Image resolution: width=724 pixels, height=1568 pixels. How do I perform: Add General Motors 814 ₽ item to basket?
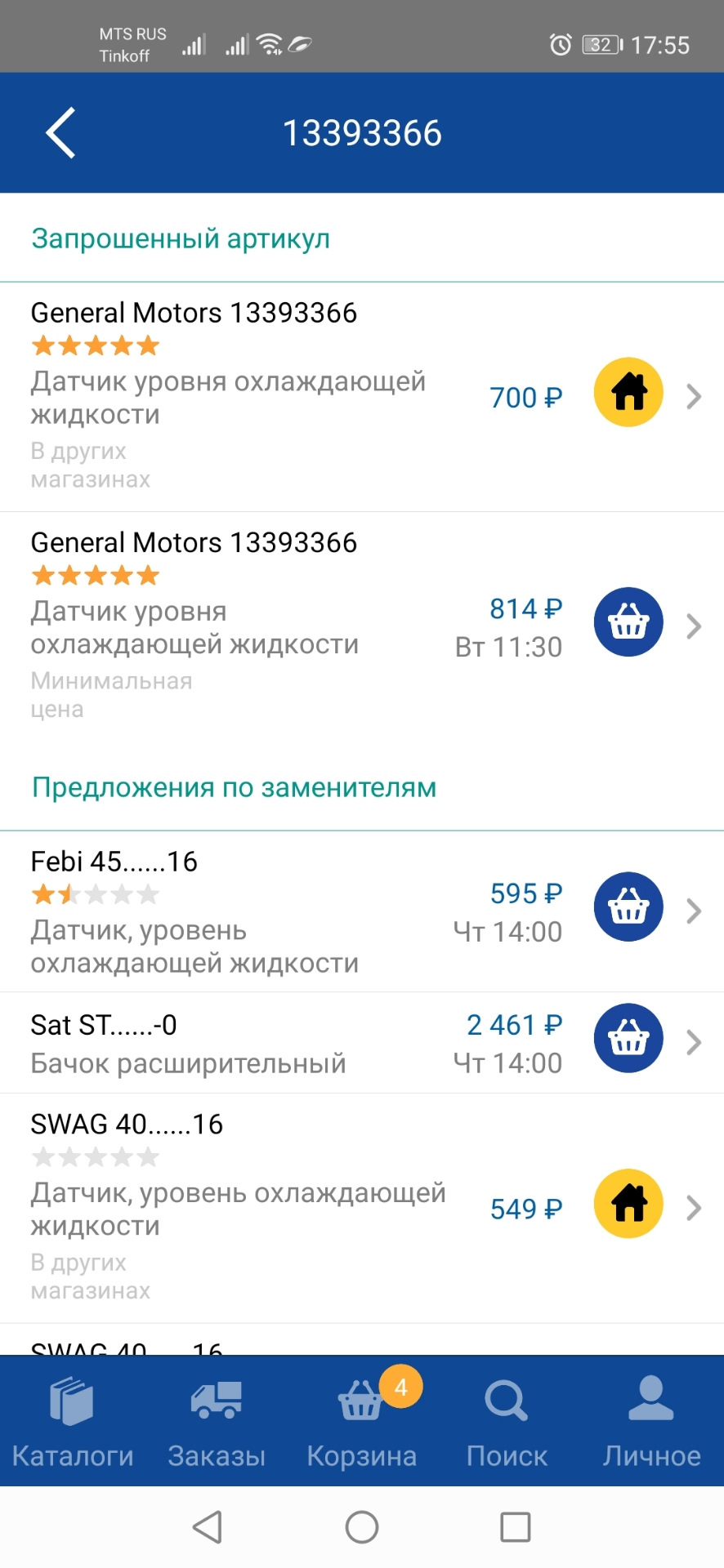(628, 622)
